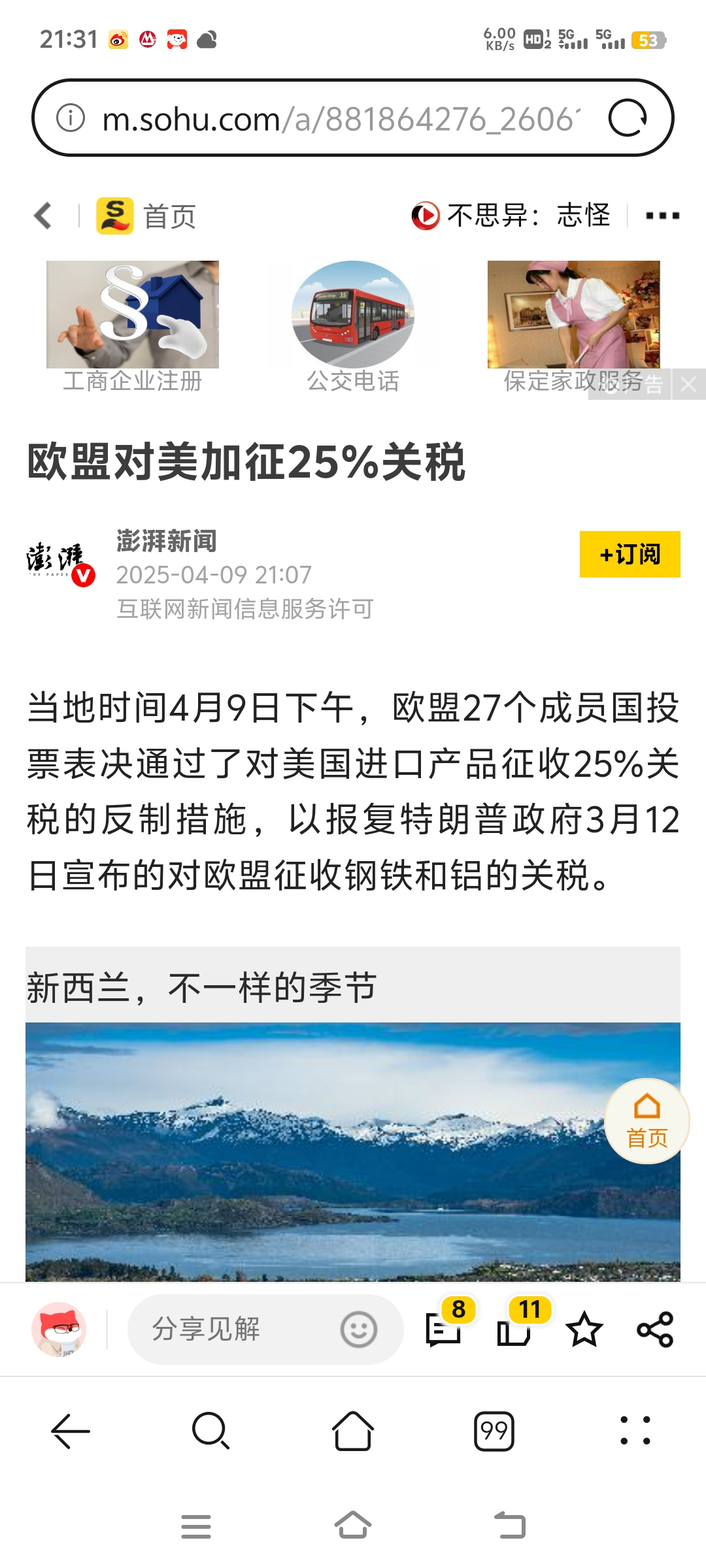
Task: Open the Sohu 首页 logo link
Action: pos(146,216)
